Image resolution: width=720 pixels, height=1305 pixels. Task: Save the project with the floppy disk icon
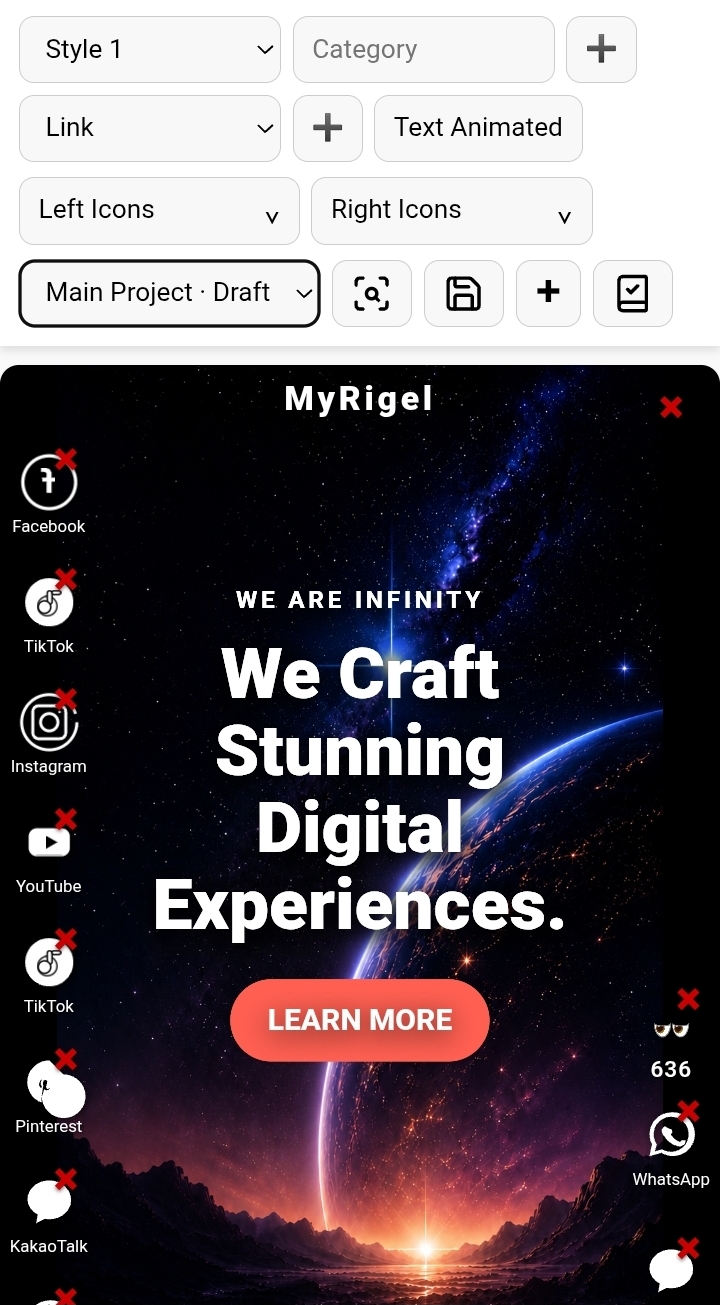pyautogui.click(x=464, y=293)
